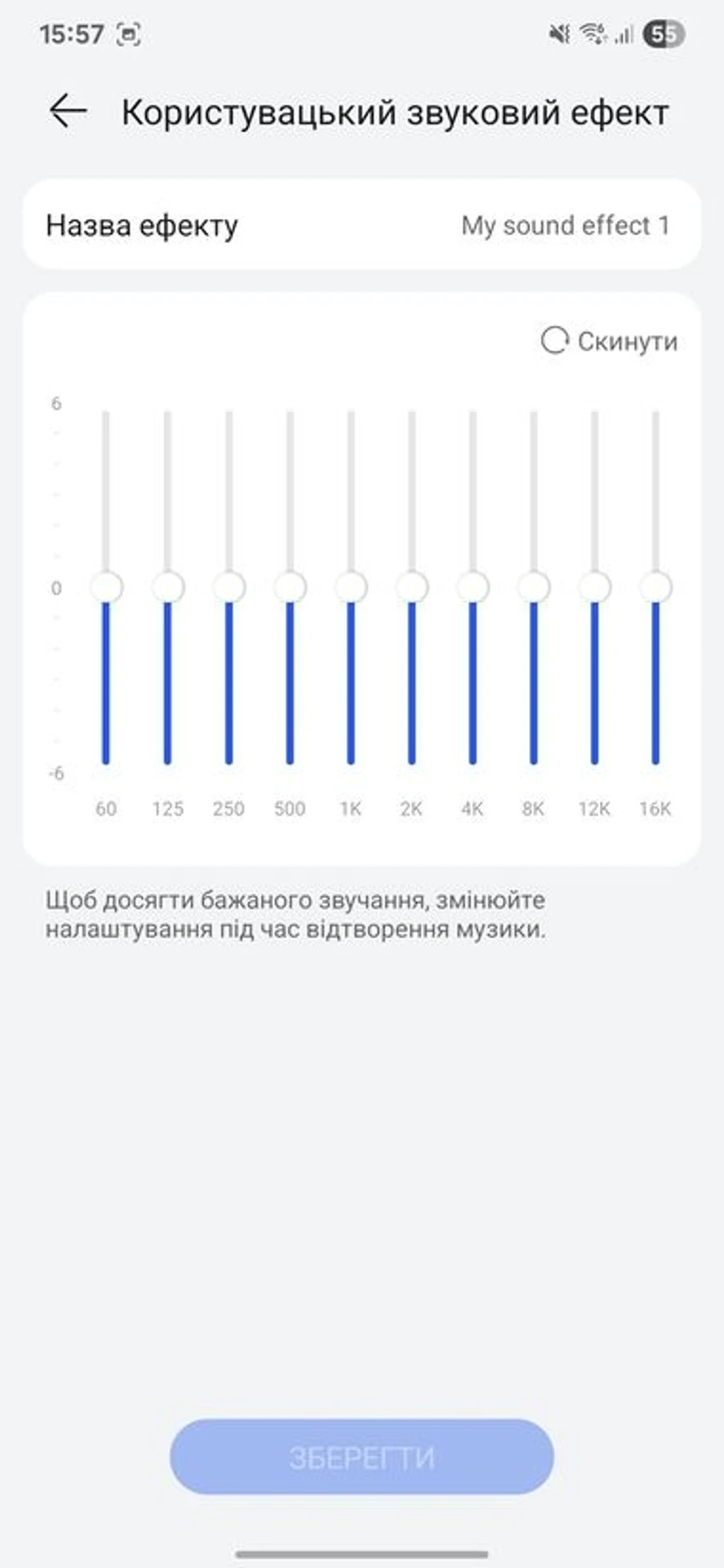
Task: Tap the 16K band slider
Action: pos(655,587)
